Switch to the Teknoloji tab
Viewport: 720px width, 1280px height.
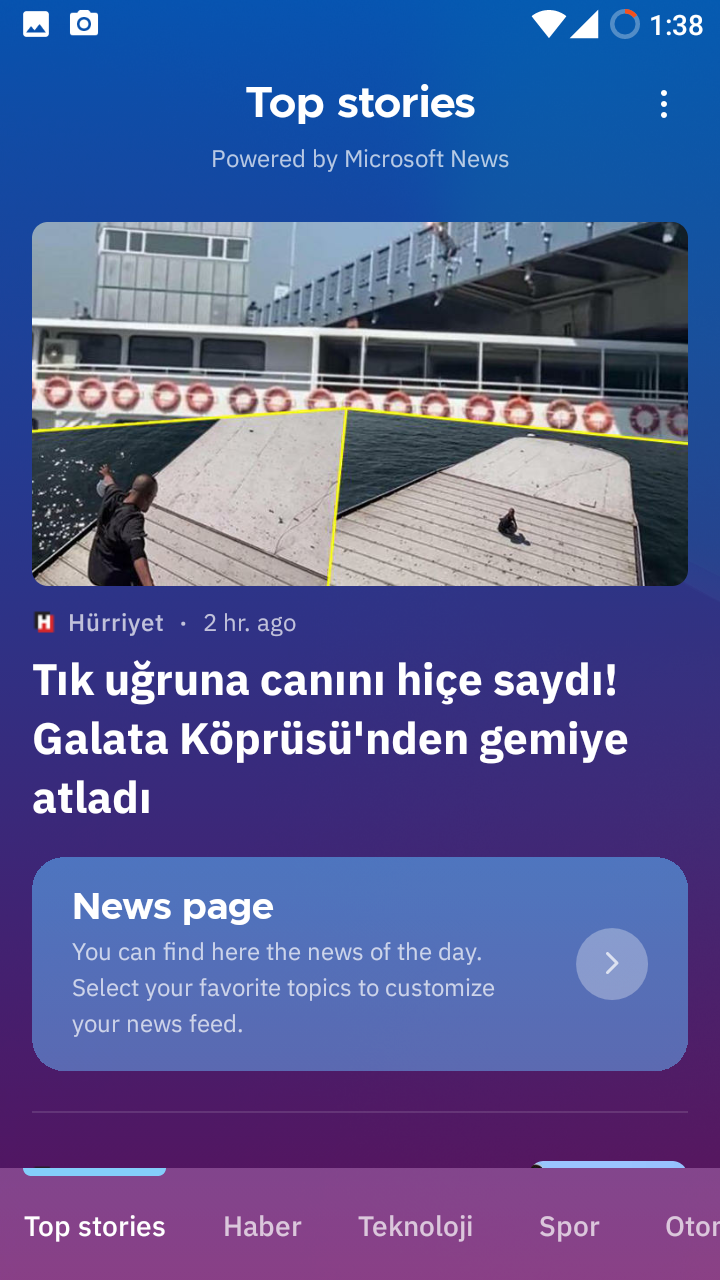click(415, 1227)
